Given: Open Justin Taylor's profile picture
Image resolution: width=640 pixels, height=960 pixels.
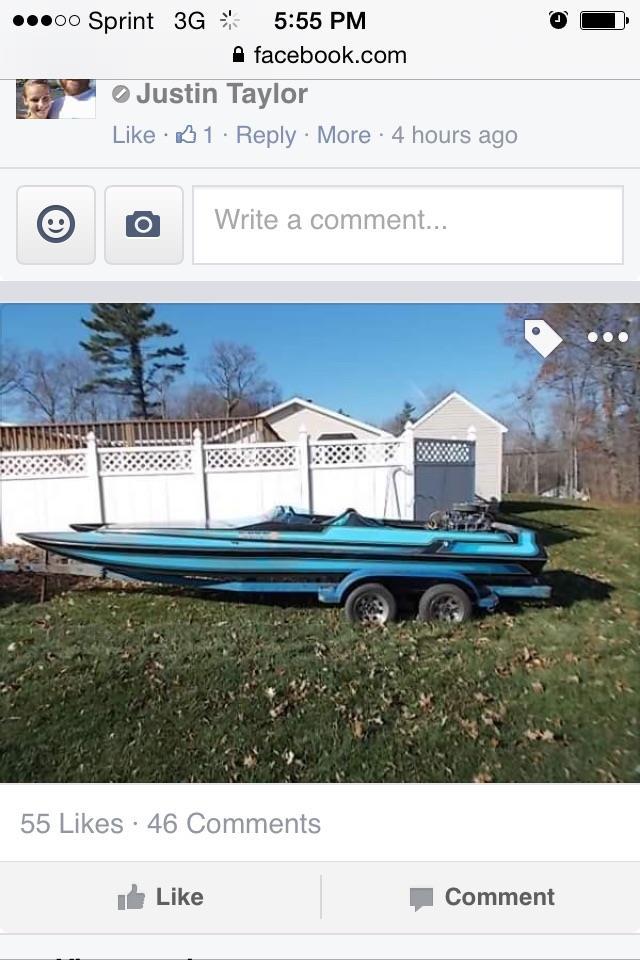Looking at the screenshot, I should (56, 98).
